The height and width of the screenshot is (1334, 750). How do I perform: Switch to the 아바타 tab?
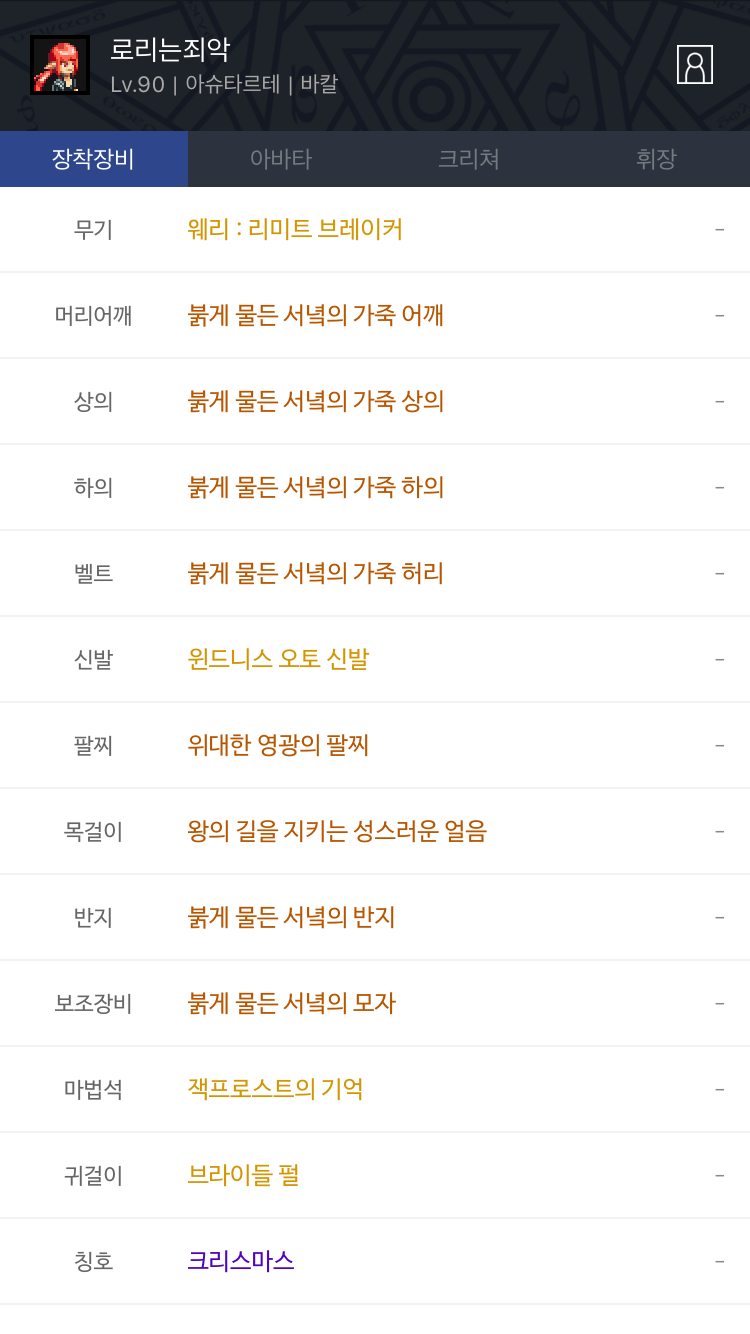pos(281,159)
